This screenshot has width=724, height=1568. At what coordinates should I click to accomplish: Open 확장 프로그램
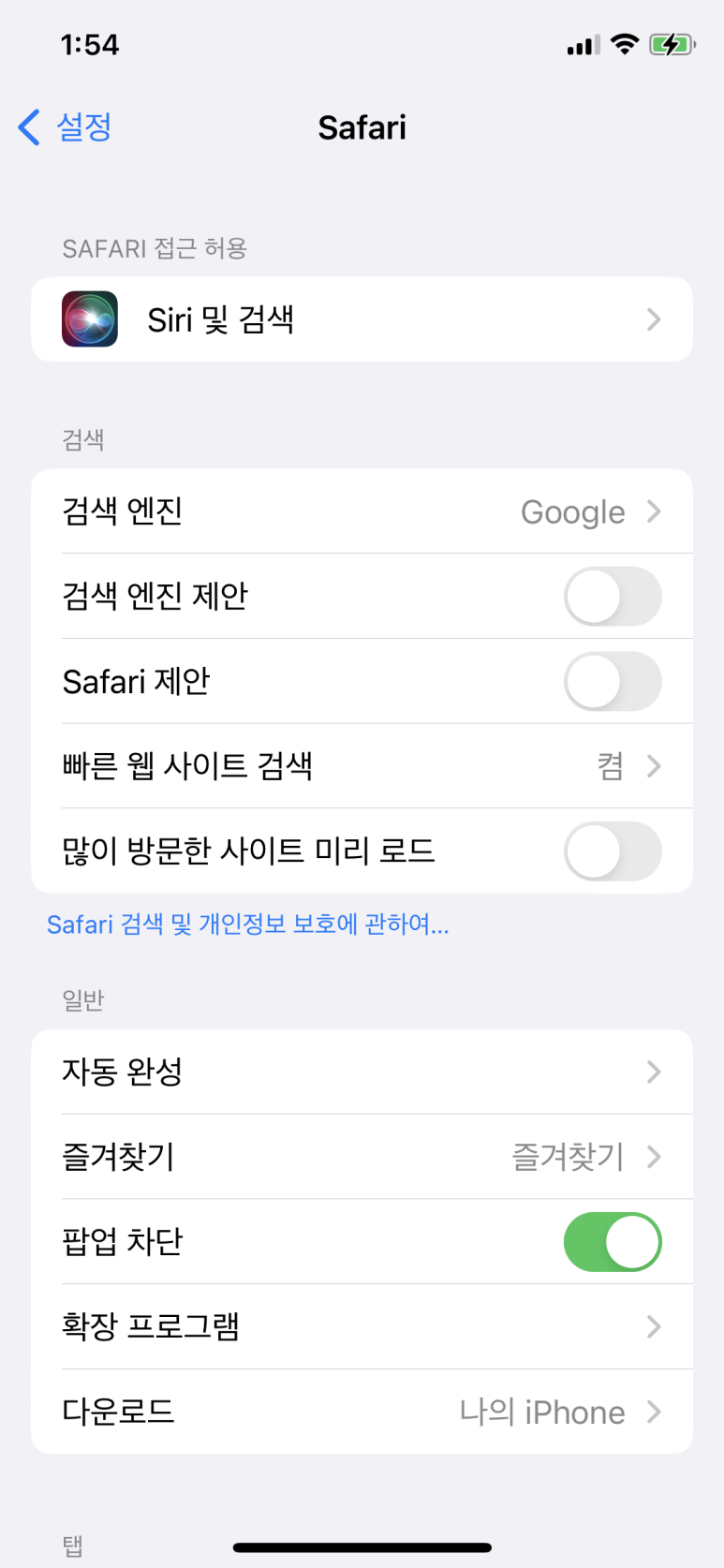tap(362, 1326)
